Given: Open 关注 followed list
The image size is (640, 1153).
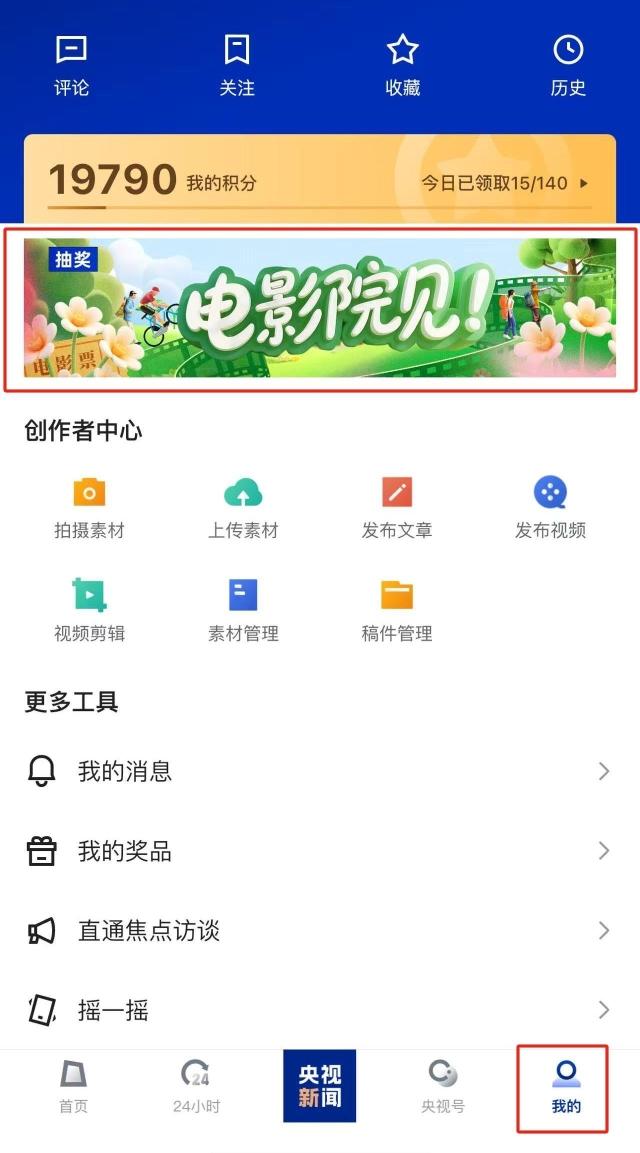Looking at the screenshot, I should pyautogui.click(x=237, y=65).
